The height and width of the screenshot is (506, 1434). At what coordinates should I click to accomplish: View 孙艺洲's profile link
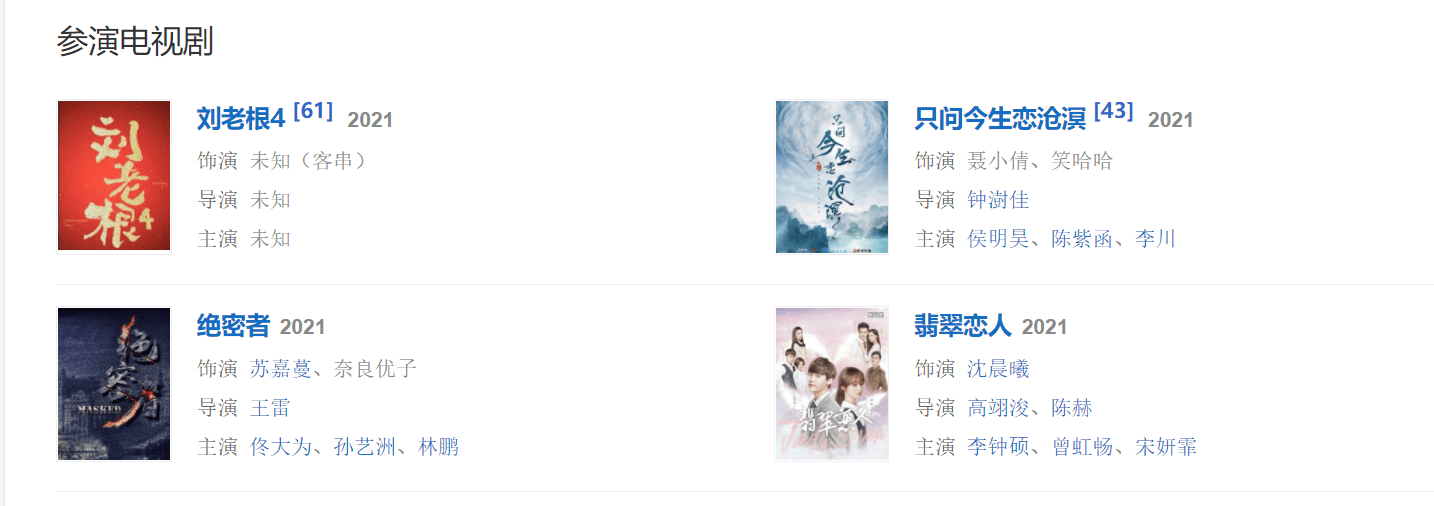[364, 447]
